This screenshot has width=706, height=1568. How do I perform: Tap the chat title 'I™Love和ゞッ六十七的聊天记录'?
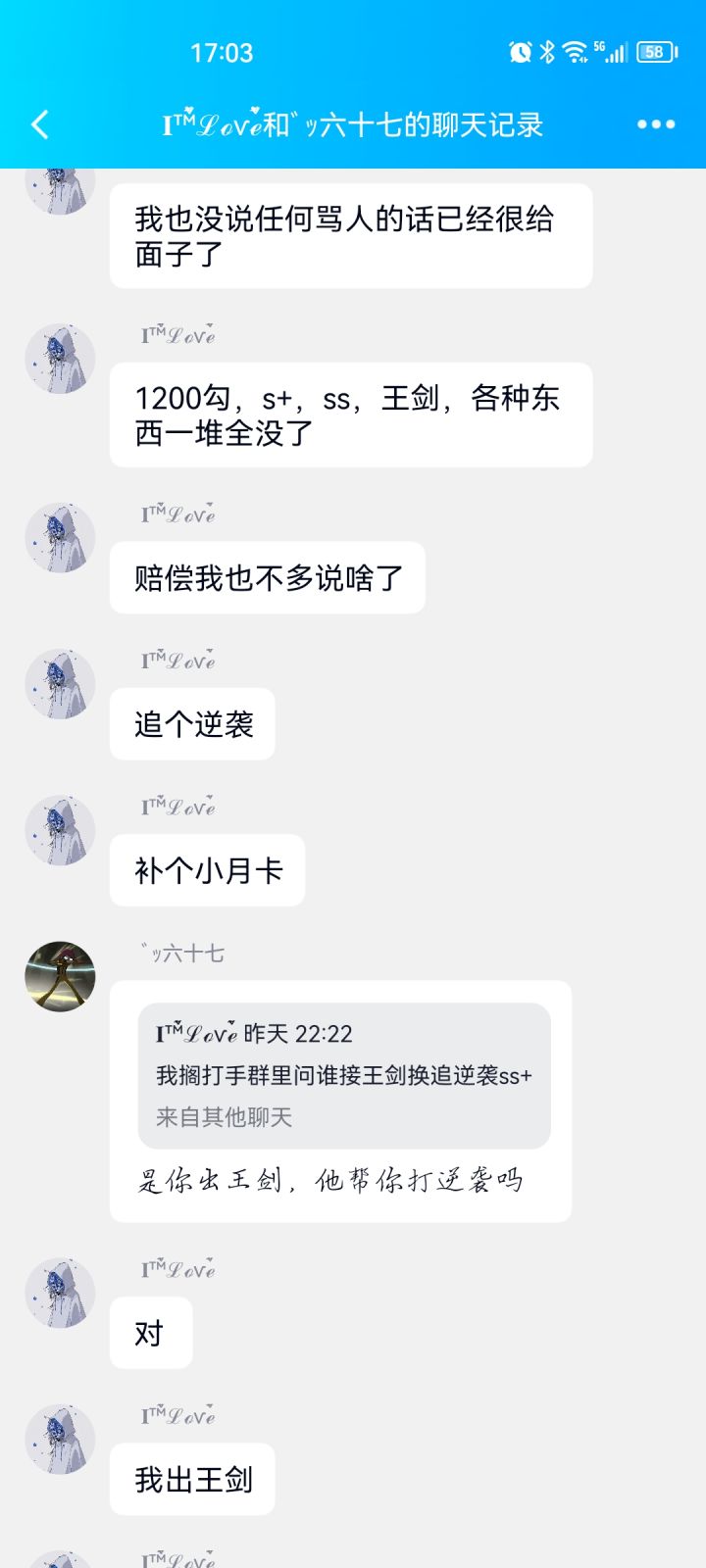point(353,125)
